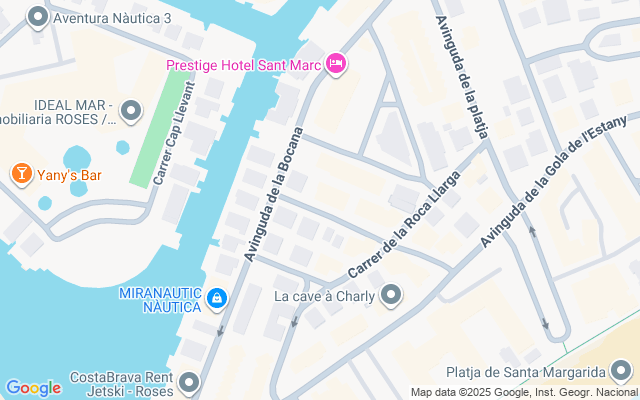Select the La cave à Charly pin
Screen dimensions: 640x400
[x=391, y=295]
